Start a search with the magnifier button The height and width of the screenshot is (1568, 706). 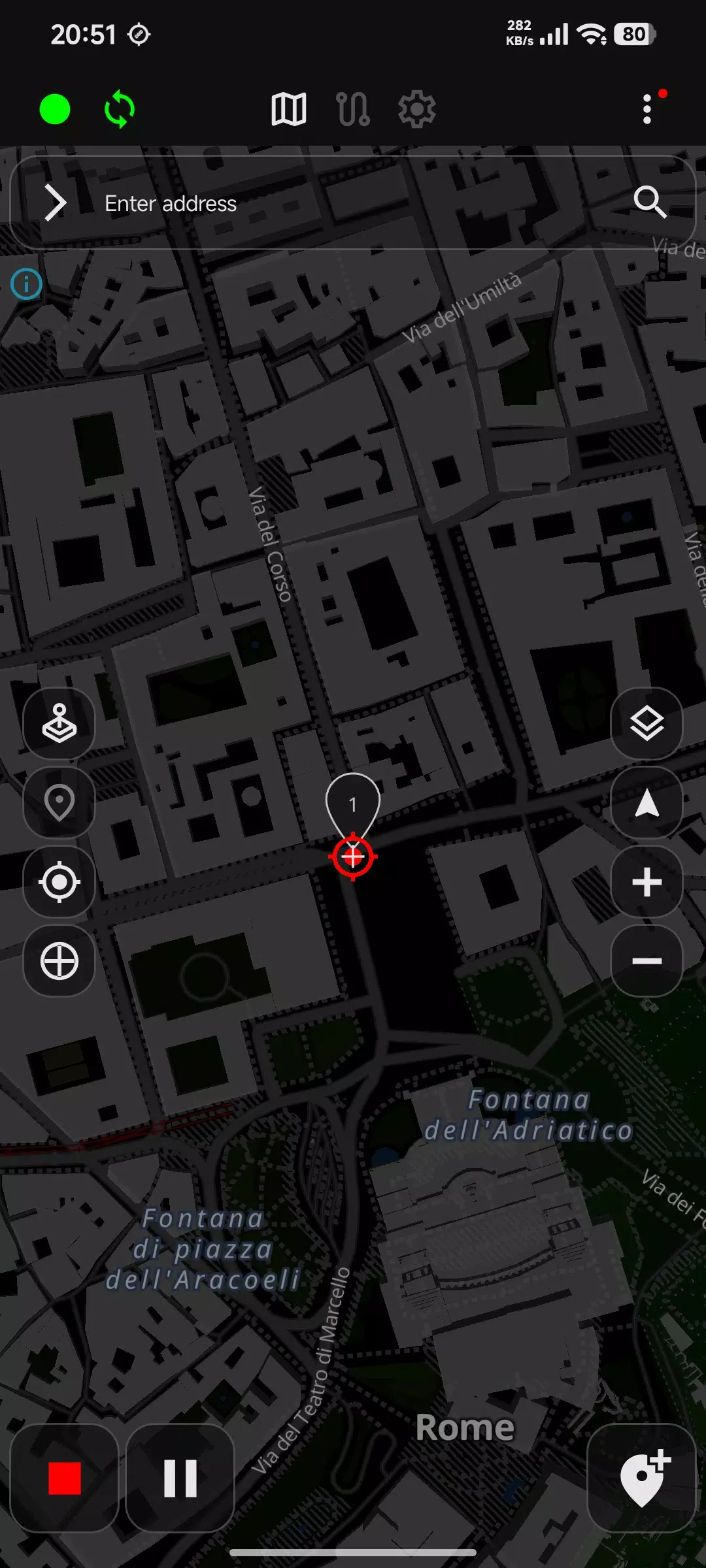(652, 203)
